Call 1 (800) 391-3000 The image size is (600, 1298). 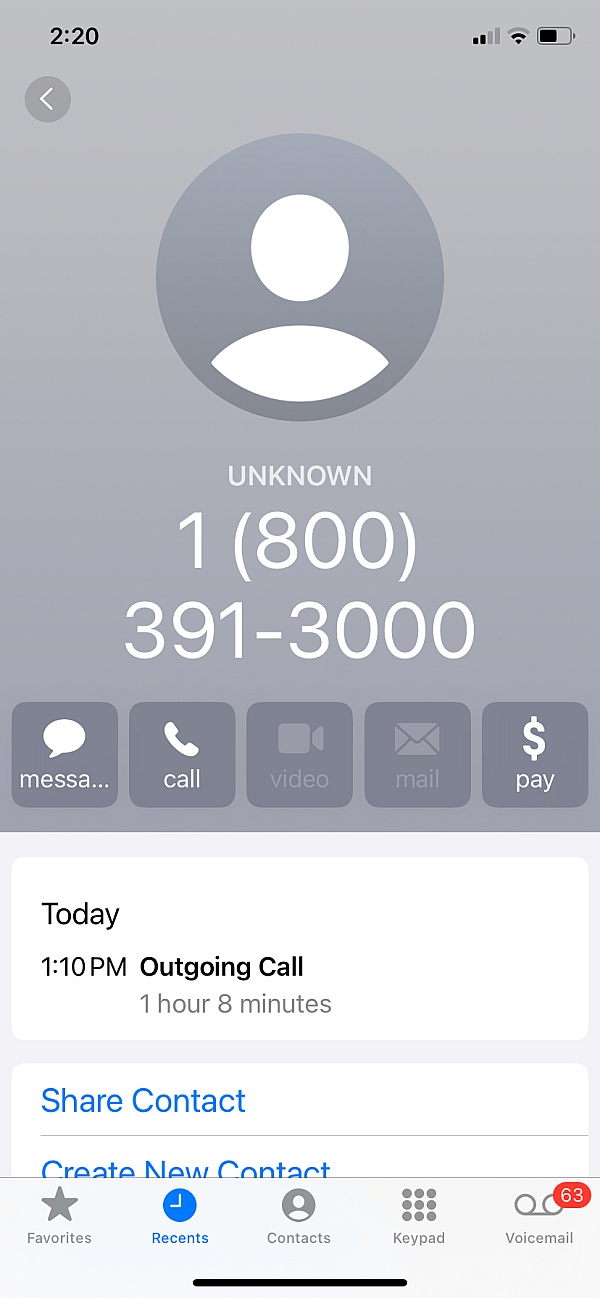click(182, 754)
